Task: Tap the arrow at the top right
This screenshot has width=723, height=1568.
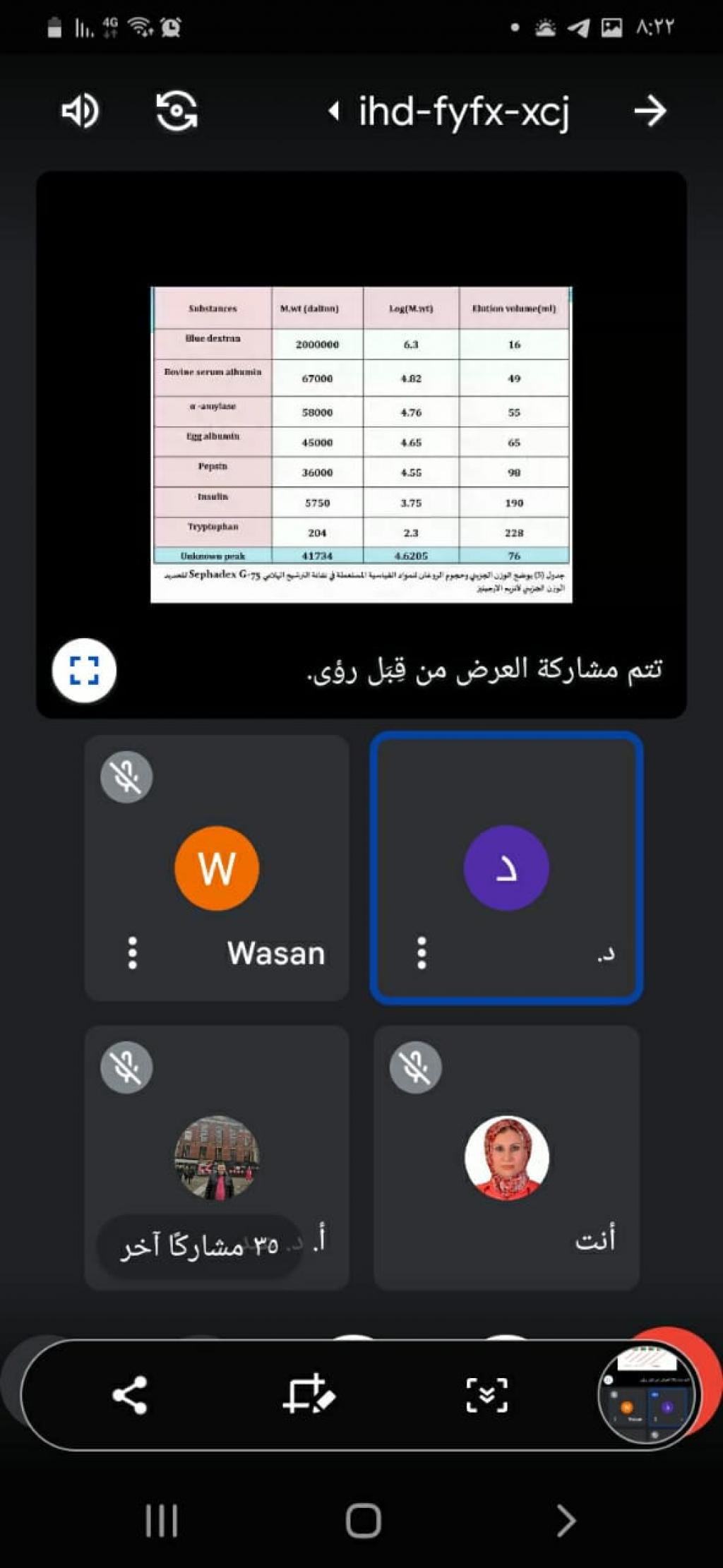Action: [x=650, y=111]
